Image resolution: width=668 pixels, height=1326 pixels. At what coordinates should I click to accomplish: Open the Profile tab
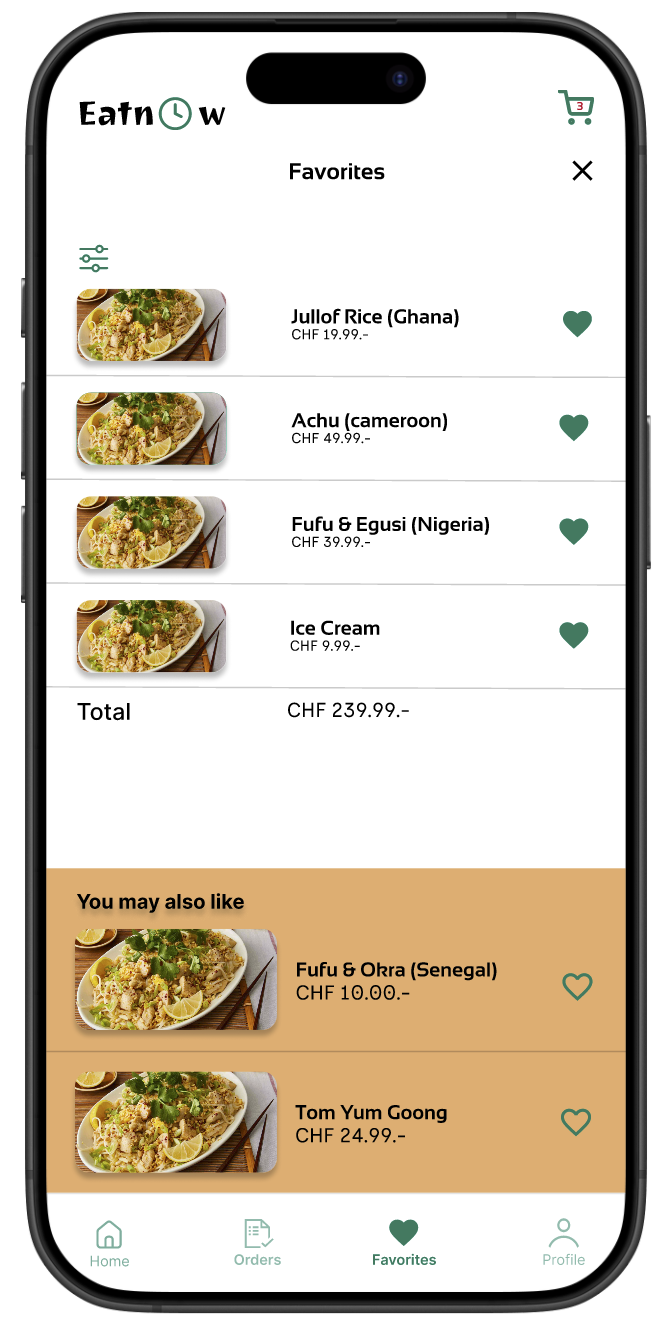click(563, 1243)
